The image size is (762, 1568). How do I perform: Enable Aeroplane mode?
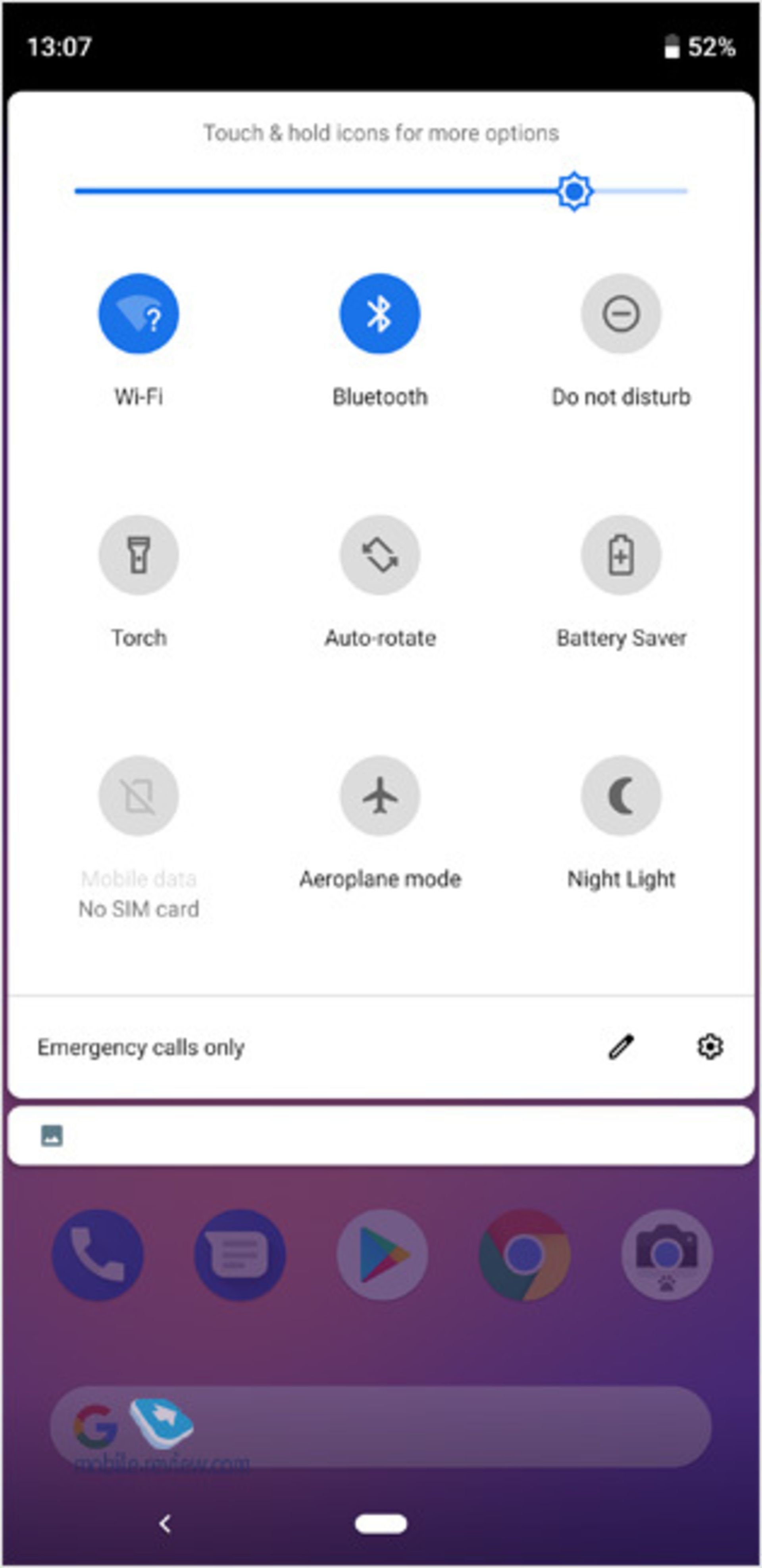pyautogui.click(x=380, y=796)
